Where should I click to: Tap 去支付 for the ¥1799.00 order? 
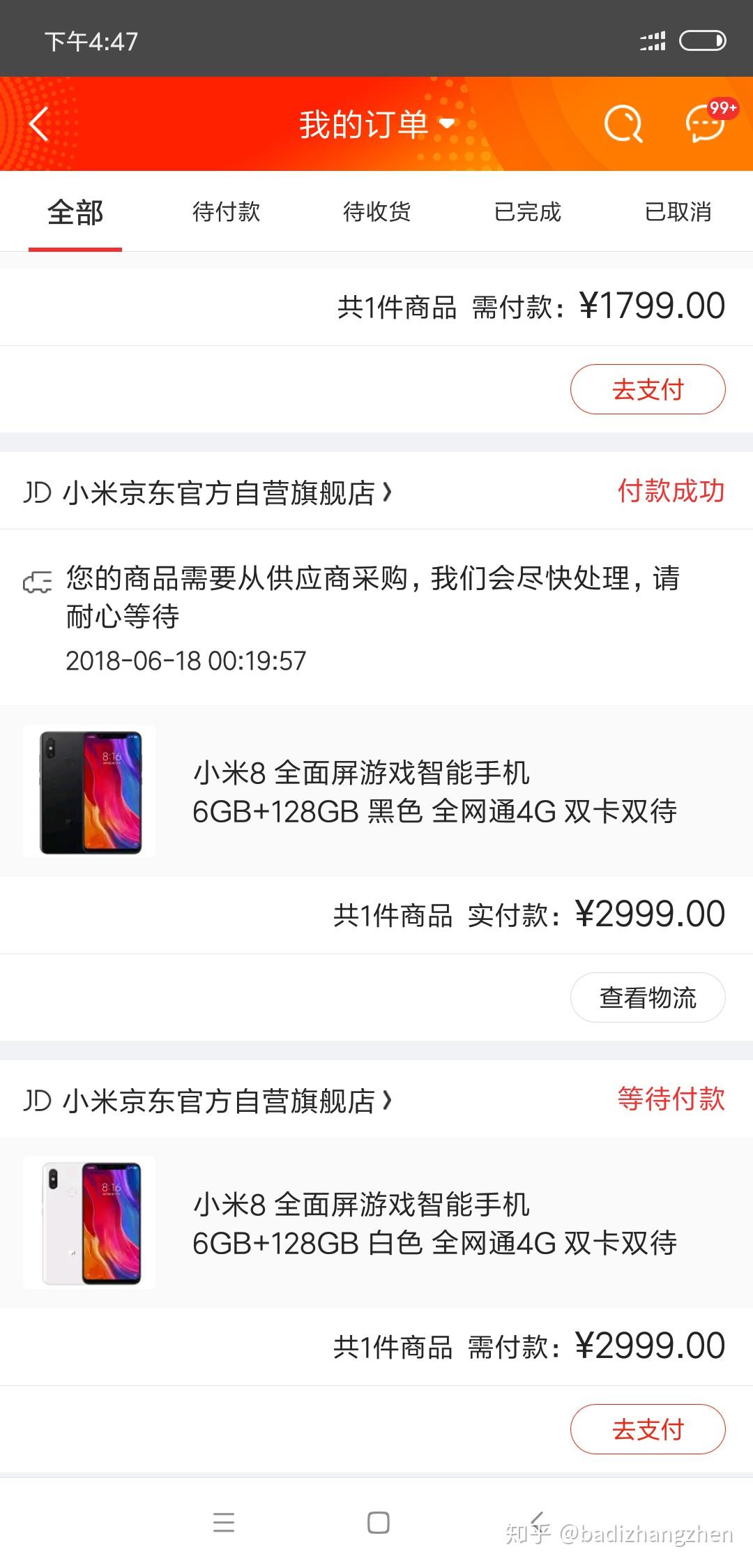648,389
